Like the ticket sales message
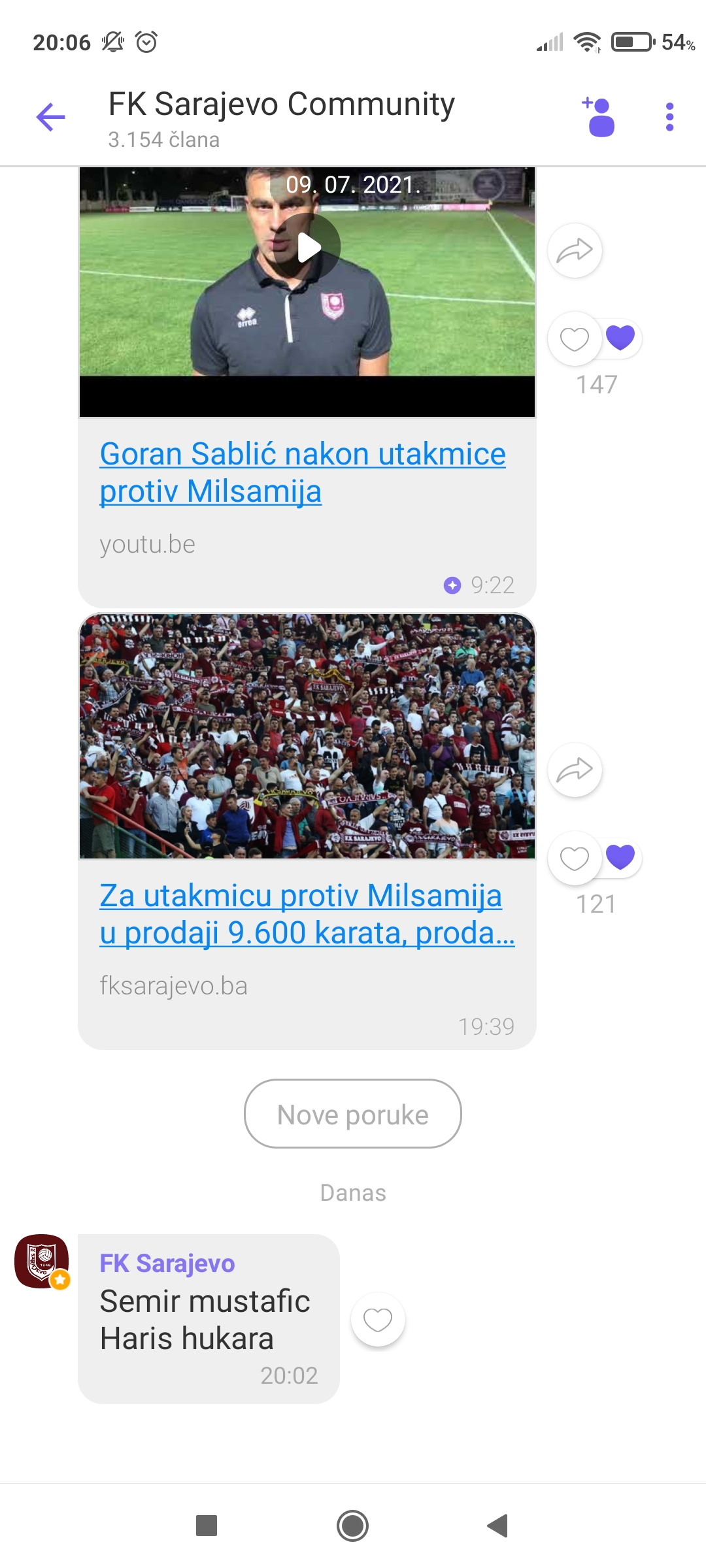Image resolution: width=706 pixels, height=1568 pixels. coord(575,858)
